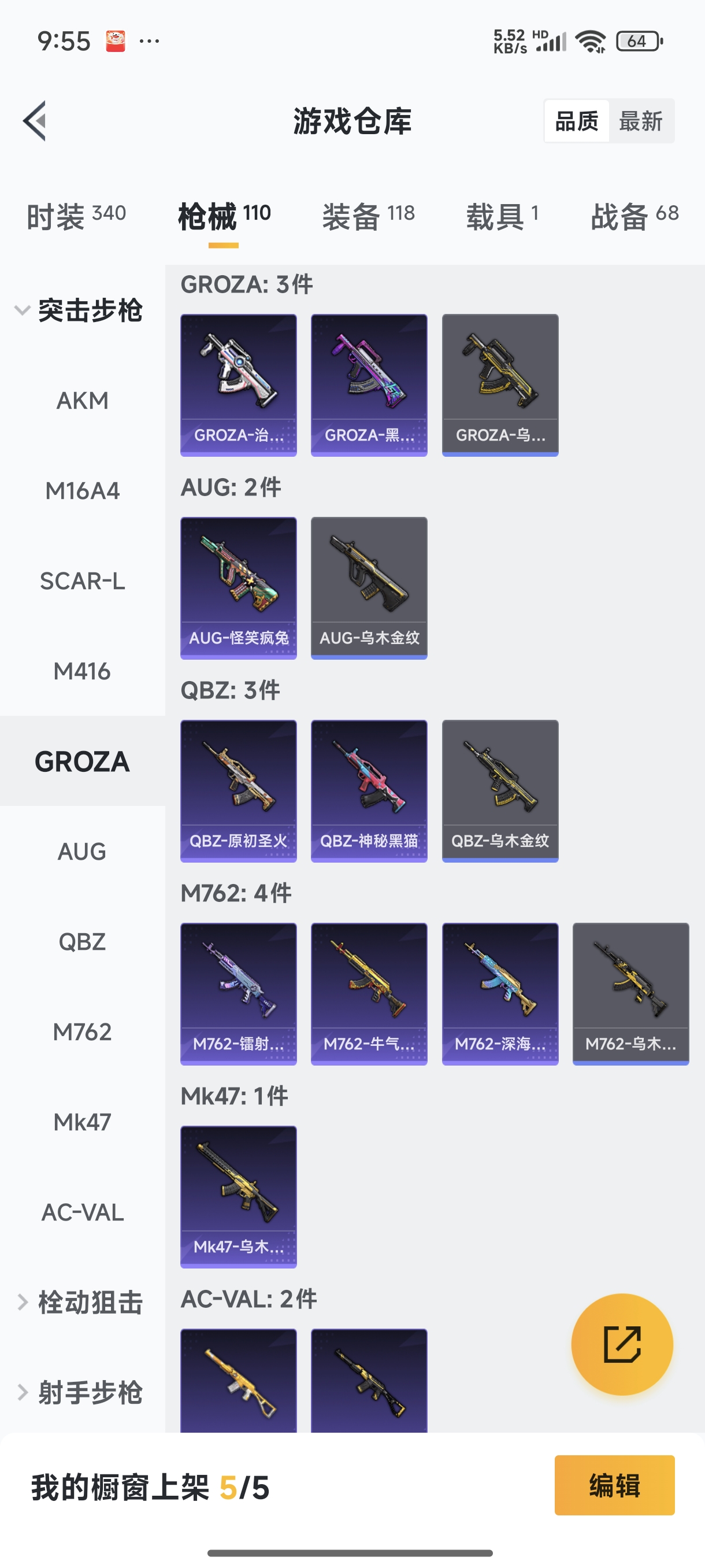Viewport: 705px width, 1568px height.
Task: Open the QBZ-原初圣火 skin
Action: (x=239, y=790)
